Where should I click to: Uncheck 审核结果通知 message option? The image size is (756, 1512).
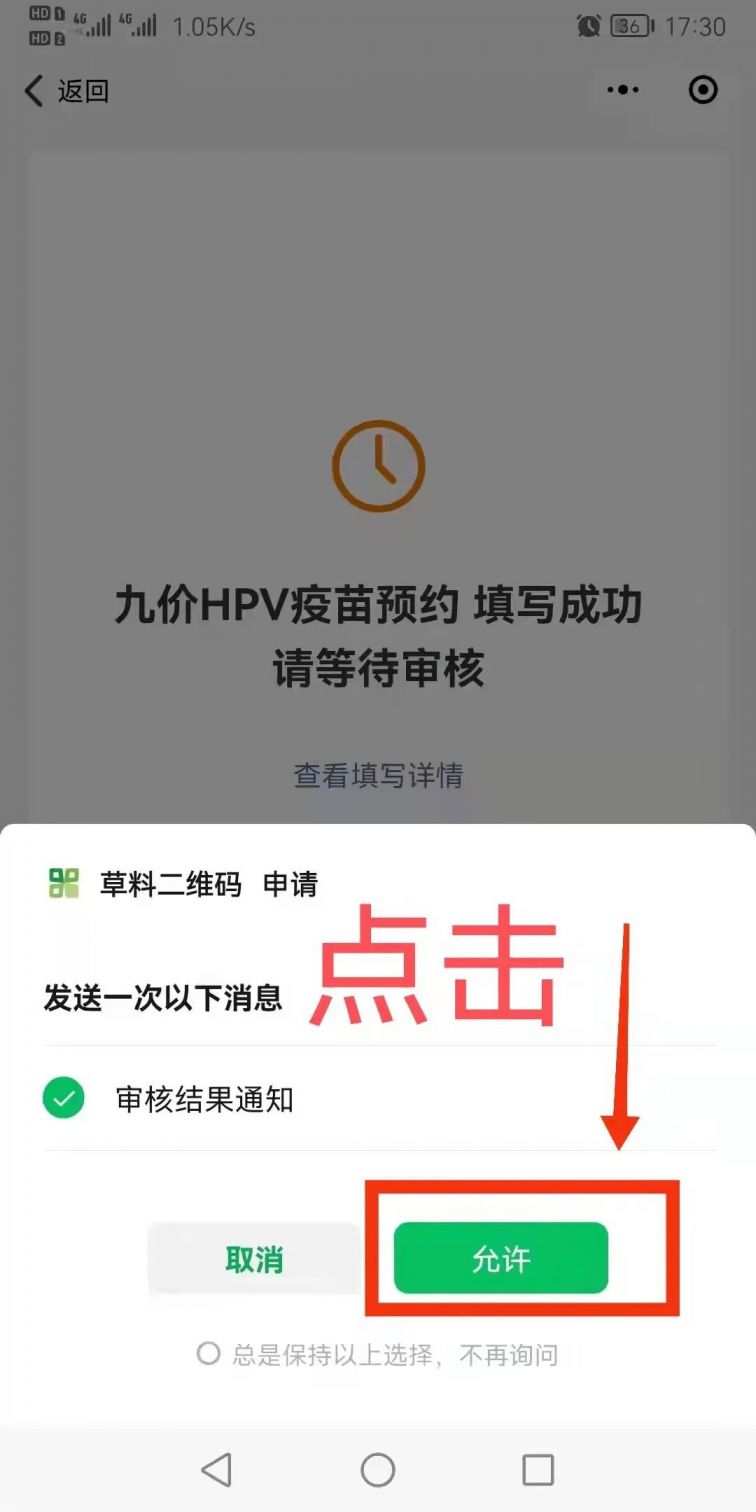click(64, 1099)
